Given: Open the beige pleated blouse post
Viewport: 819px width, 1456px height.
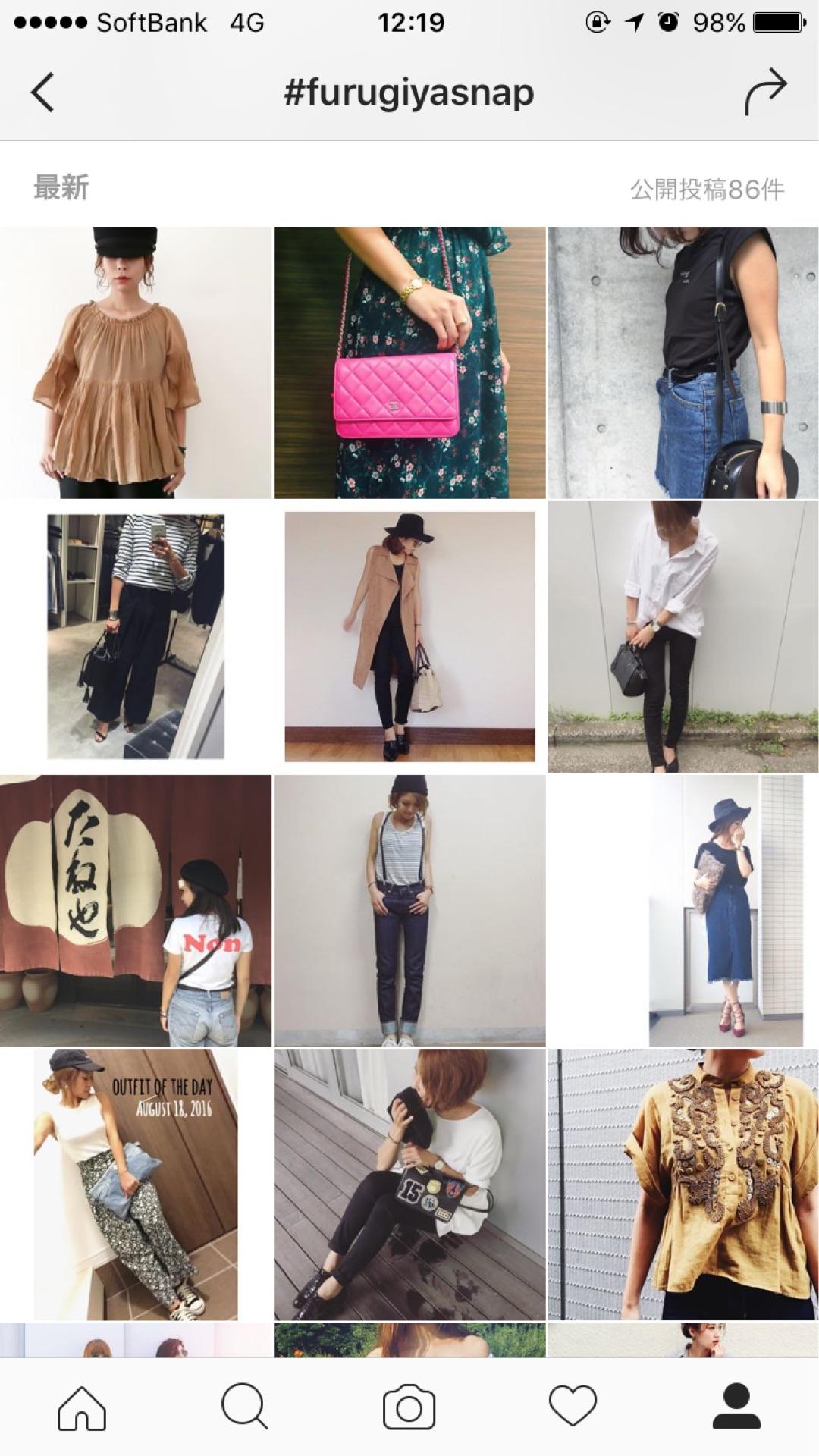Looking at the screenshot, I should coord(136,362).
